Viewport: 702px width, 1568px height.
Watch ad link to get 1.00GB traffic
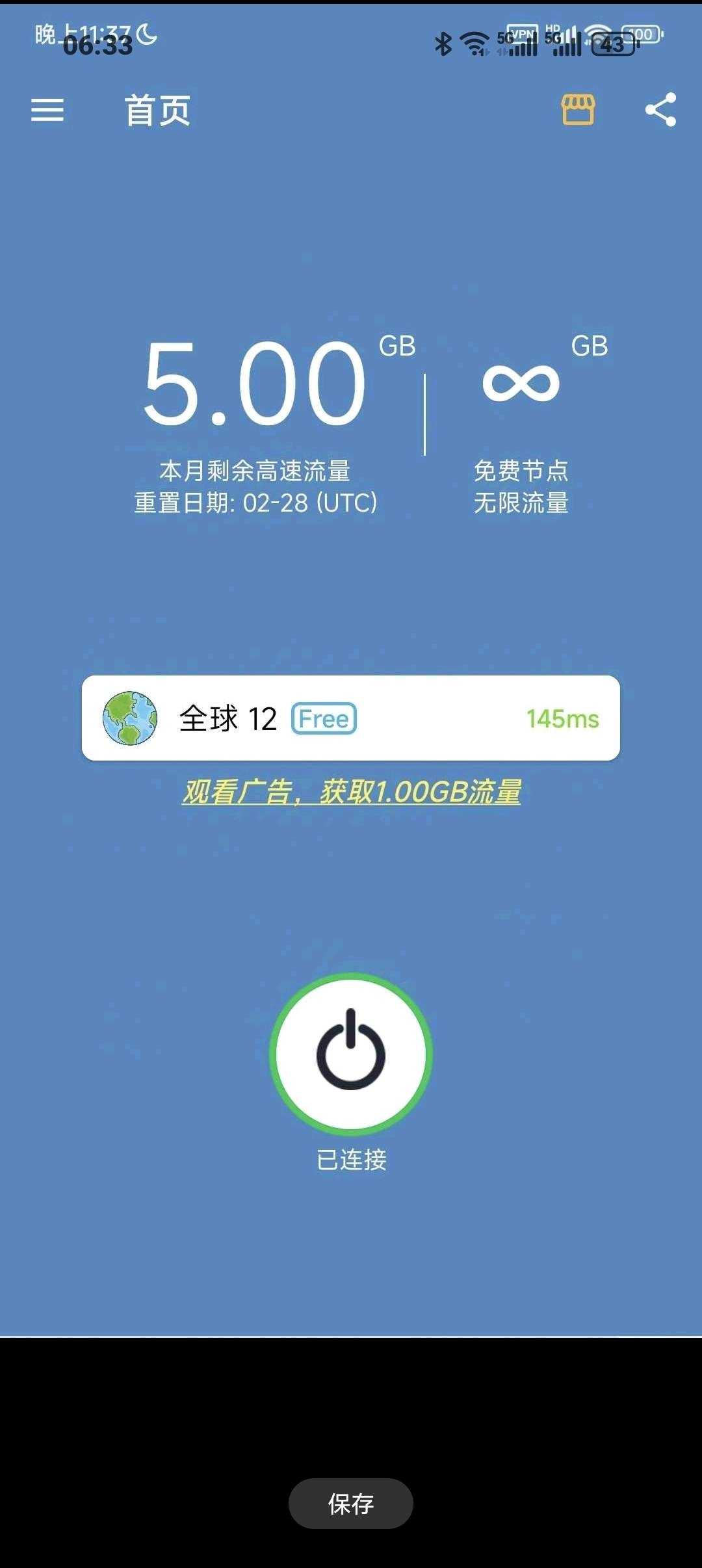tap(351, 792)
